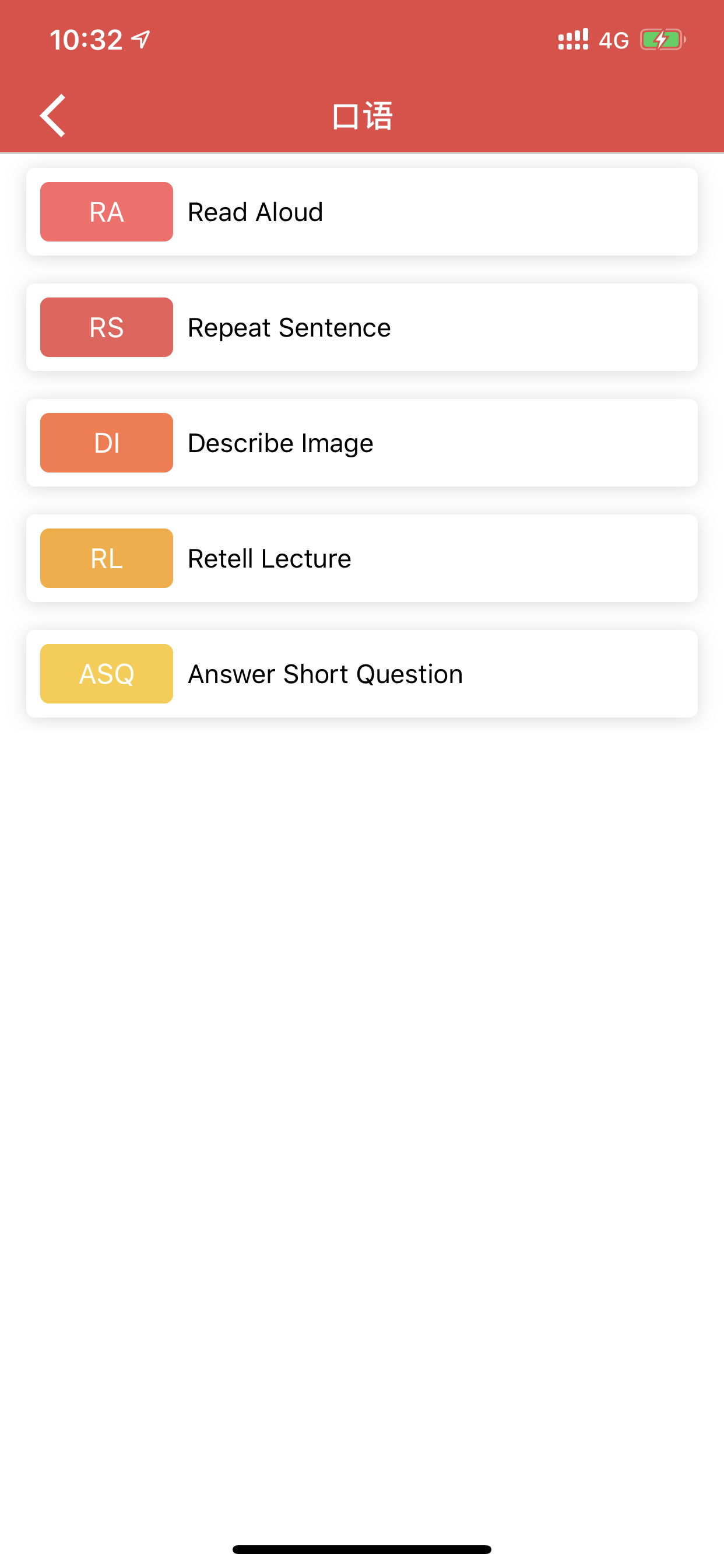Open the Read Aloud section
Screen dimensions: 724x1568
tap(362, 212)
